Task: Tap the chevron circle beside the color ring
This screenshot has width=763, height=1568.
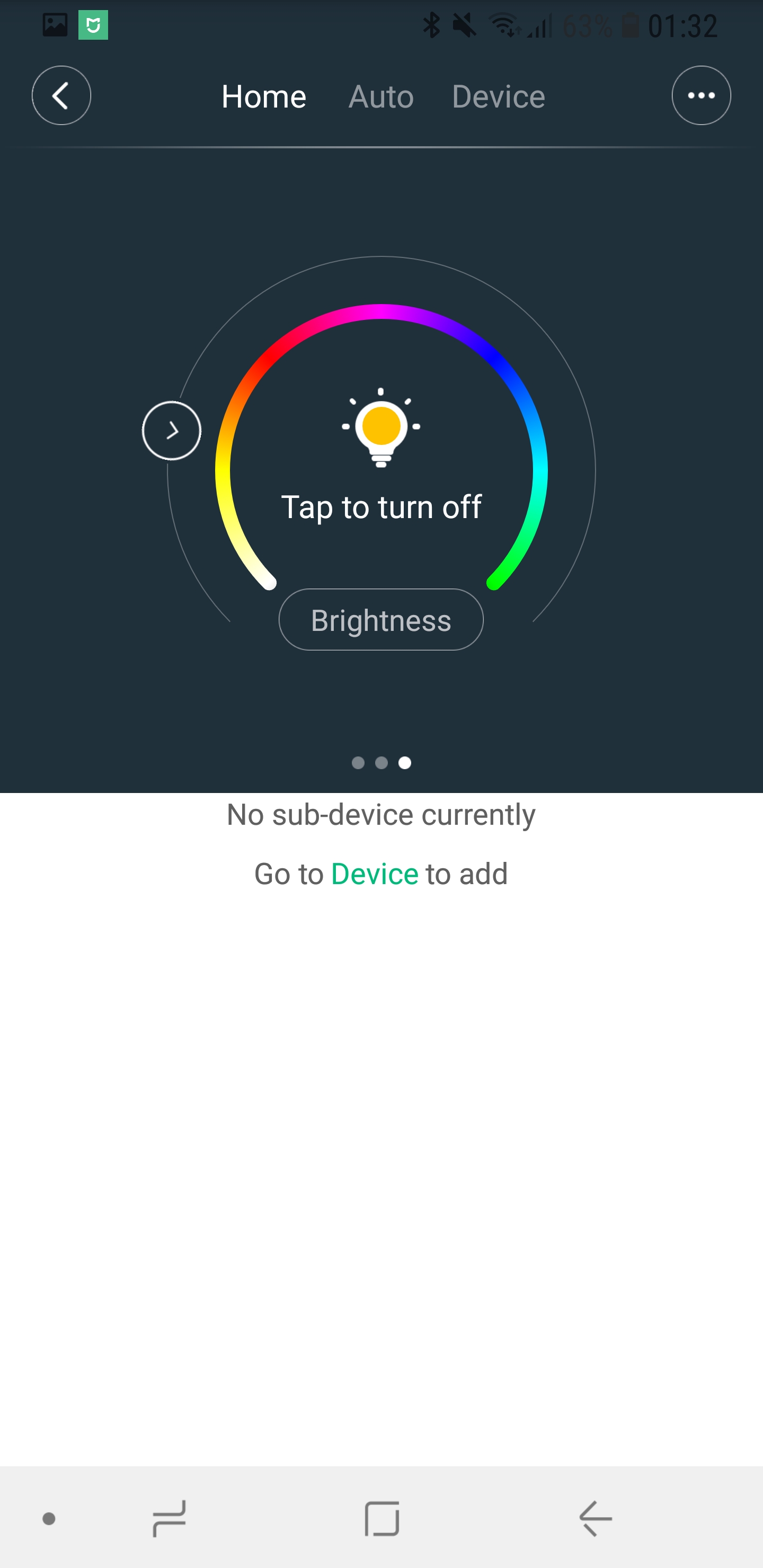Action: (172, 431)
